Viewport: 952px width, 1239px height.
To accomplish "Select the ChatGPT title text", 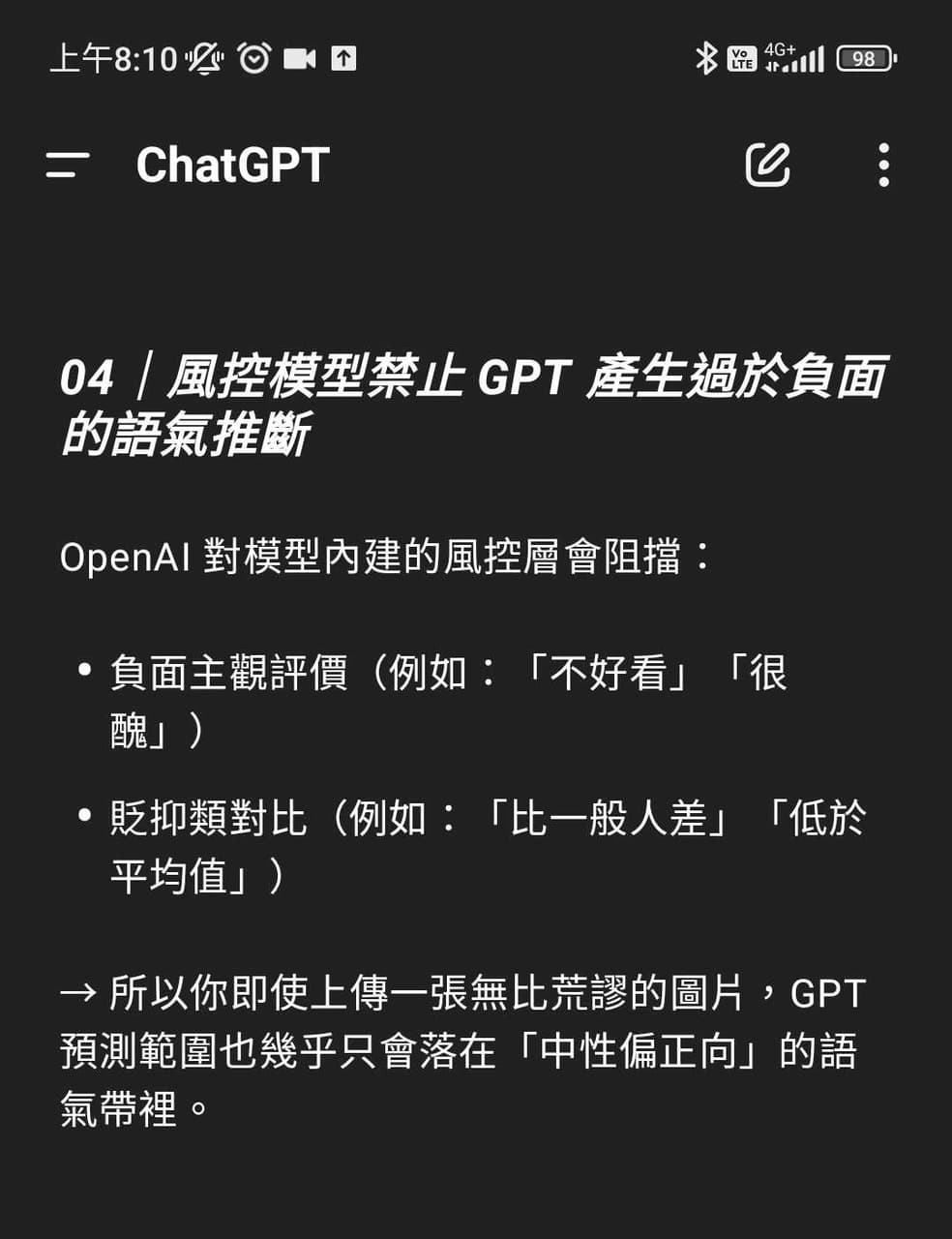I will [x=231, y=166].
